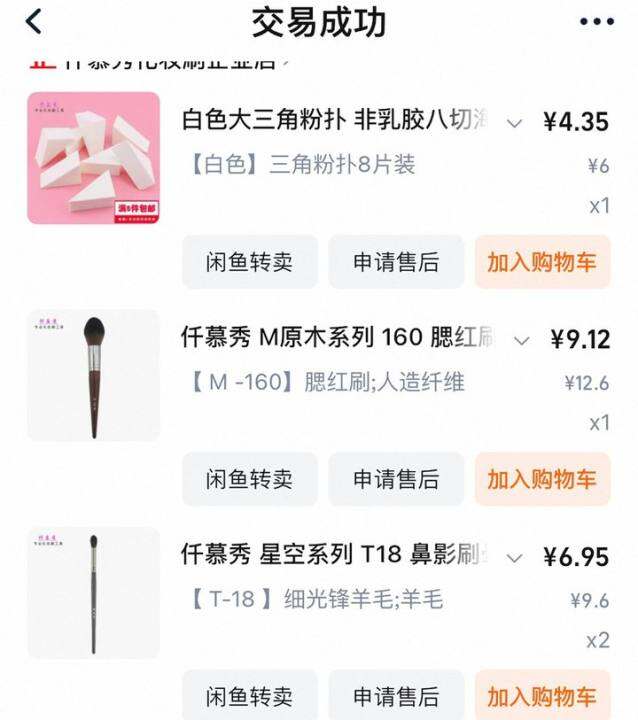Add the T18 鼻影刷 to cart

[542, 696]
